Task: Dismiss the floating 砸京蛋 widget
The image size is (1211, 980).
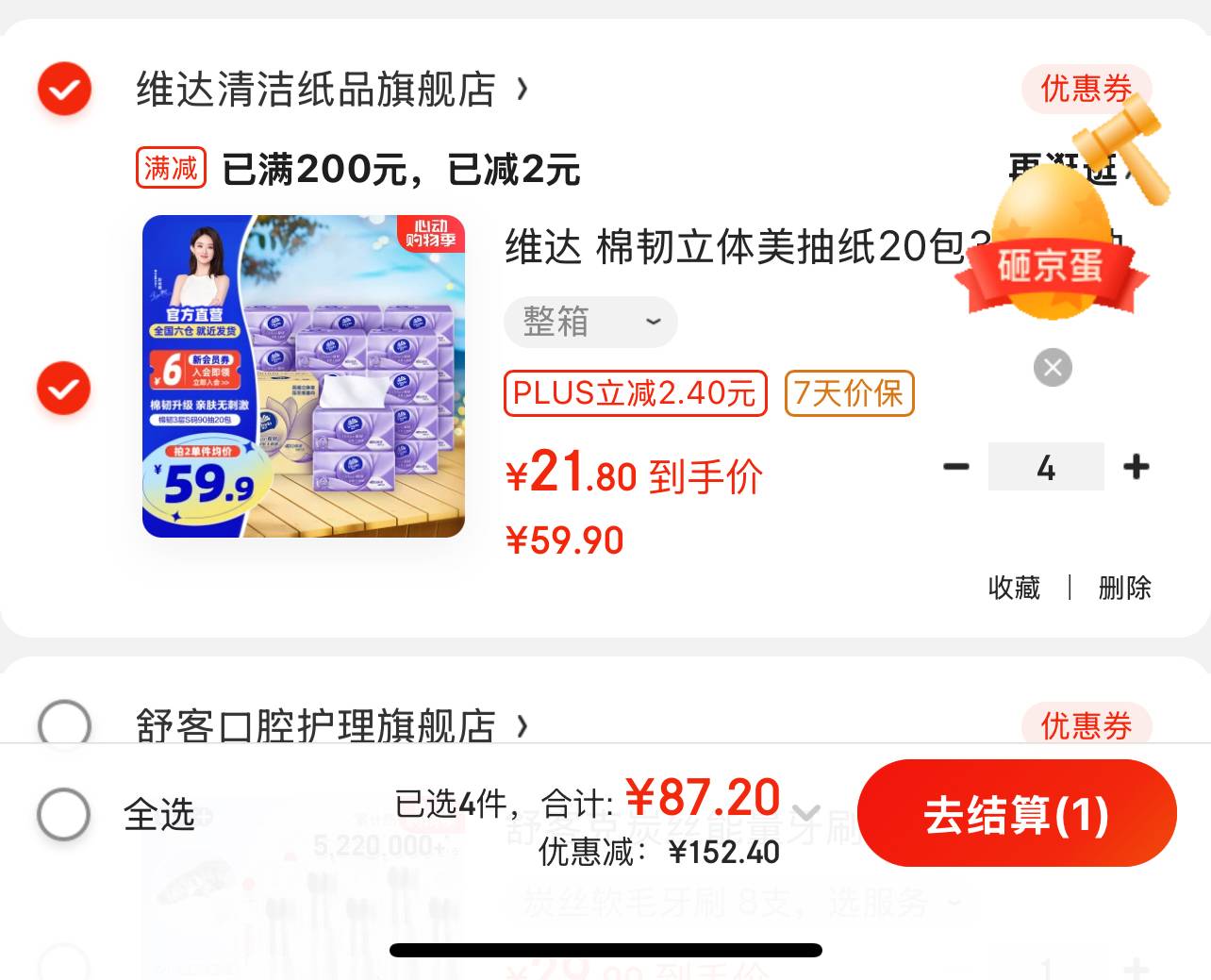Action: (1053, 367)
